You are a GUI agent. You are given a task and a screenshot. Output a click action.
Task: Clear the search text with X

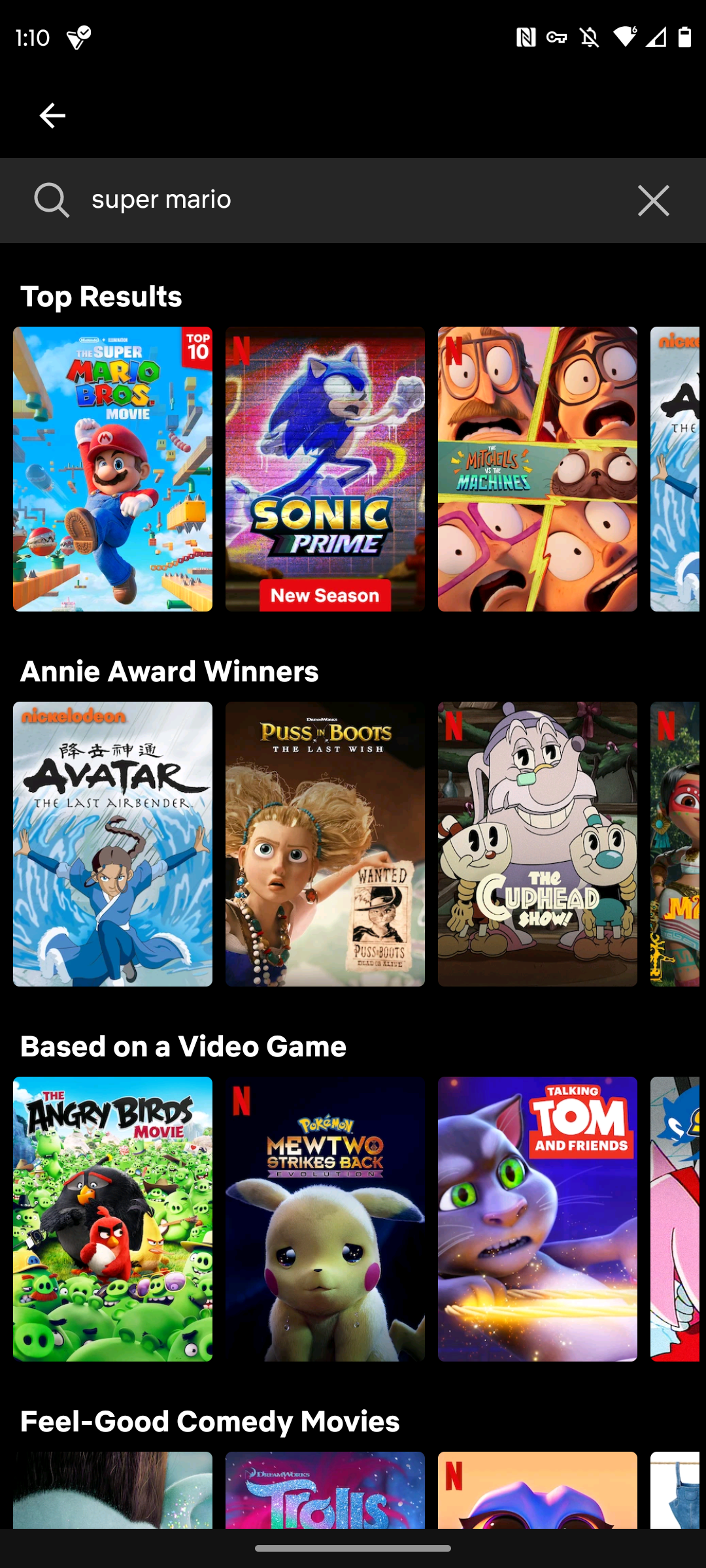[653, 200]
